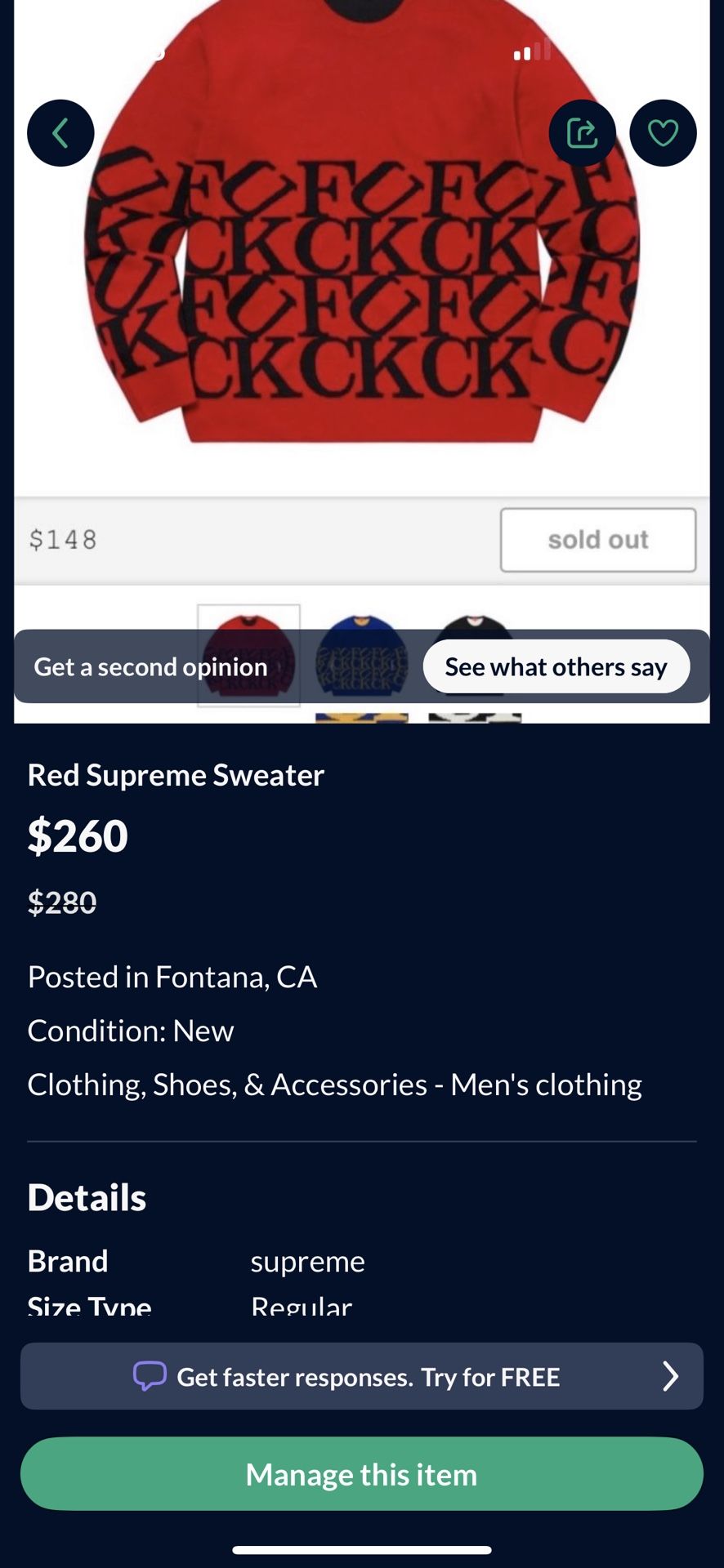724x1568 pixels.
Task: Select the blue sweater thumbnail
Action: coord(361,653)
